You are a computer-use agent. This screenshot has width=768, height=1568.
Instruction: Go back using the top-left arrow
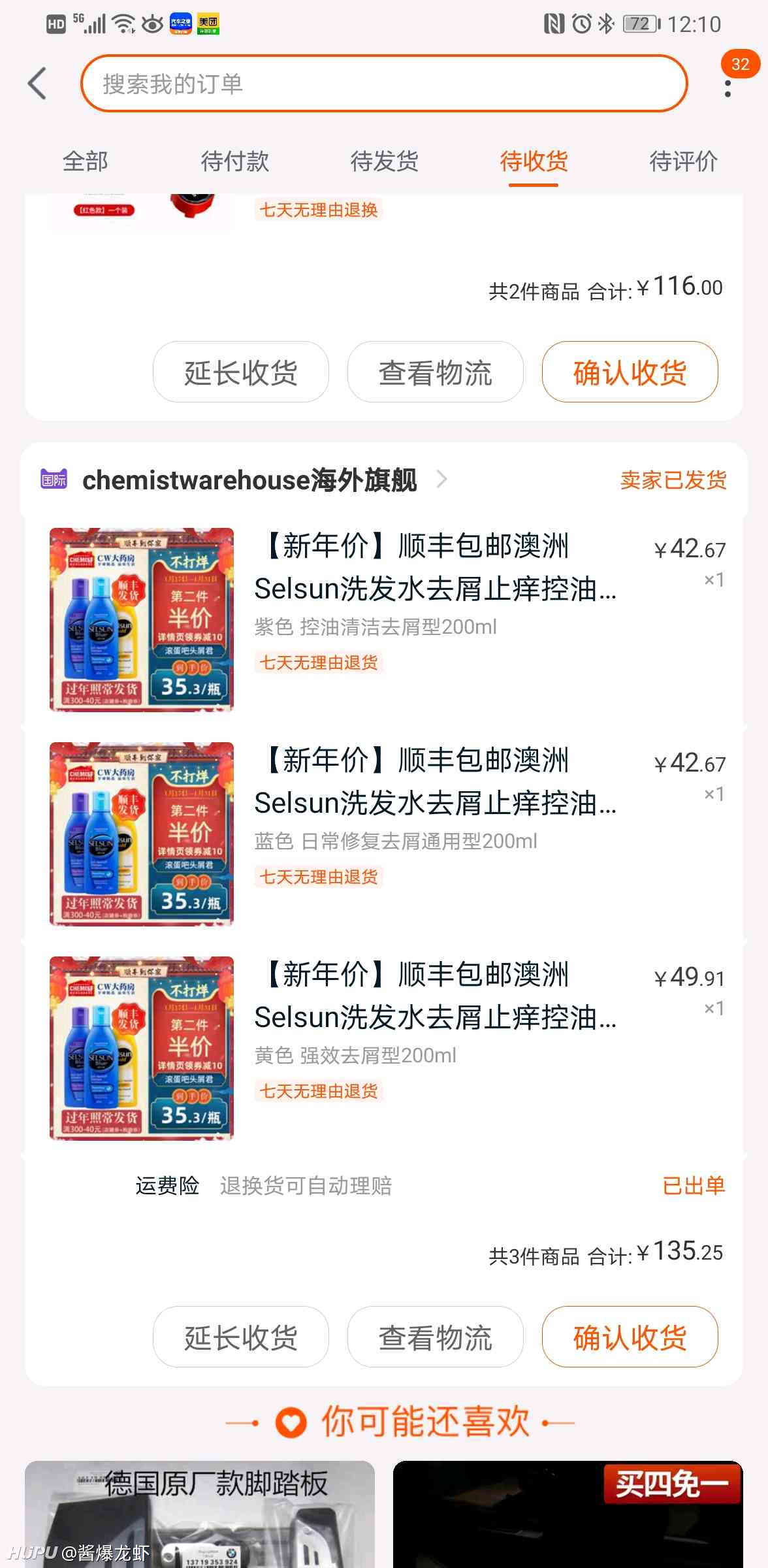tap(37, 84)
